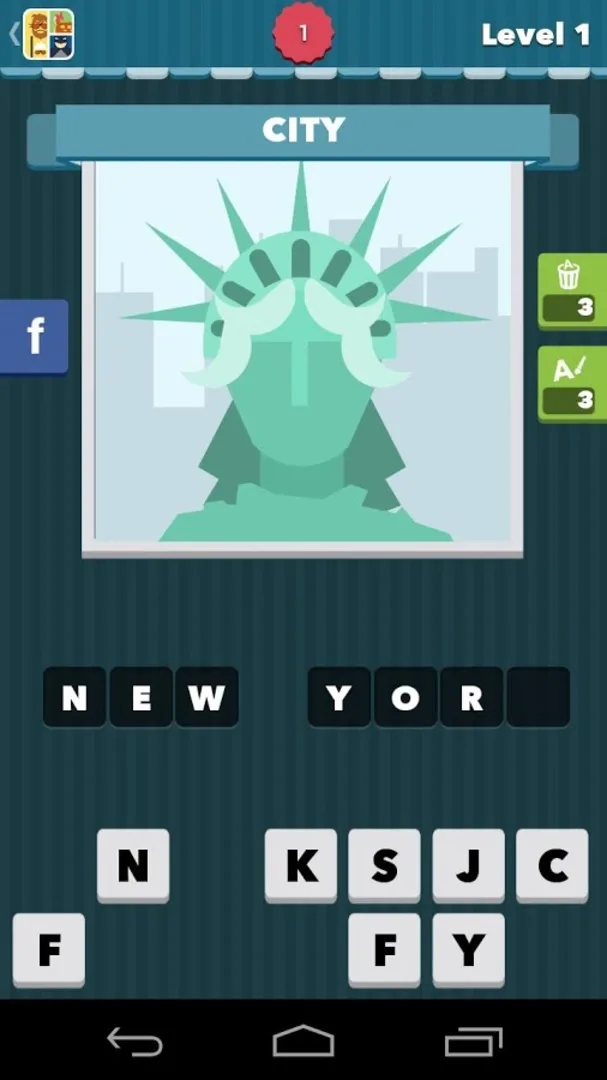Use the trash hint to remove letters
The height and width of the screenshot is (1080, 607).
point(571,291)
